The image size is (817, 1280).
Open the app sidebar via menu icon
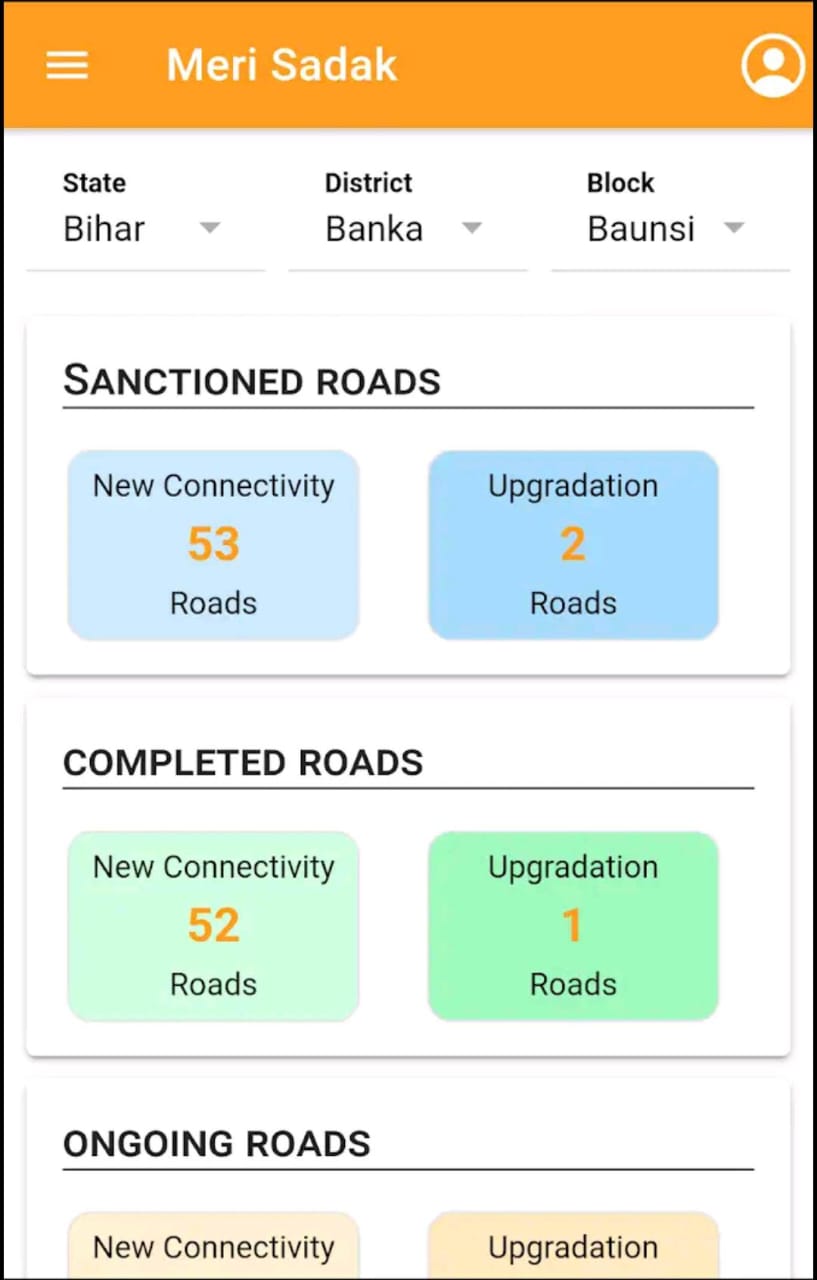pos(66,64)
